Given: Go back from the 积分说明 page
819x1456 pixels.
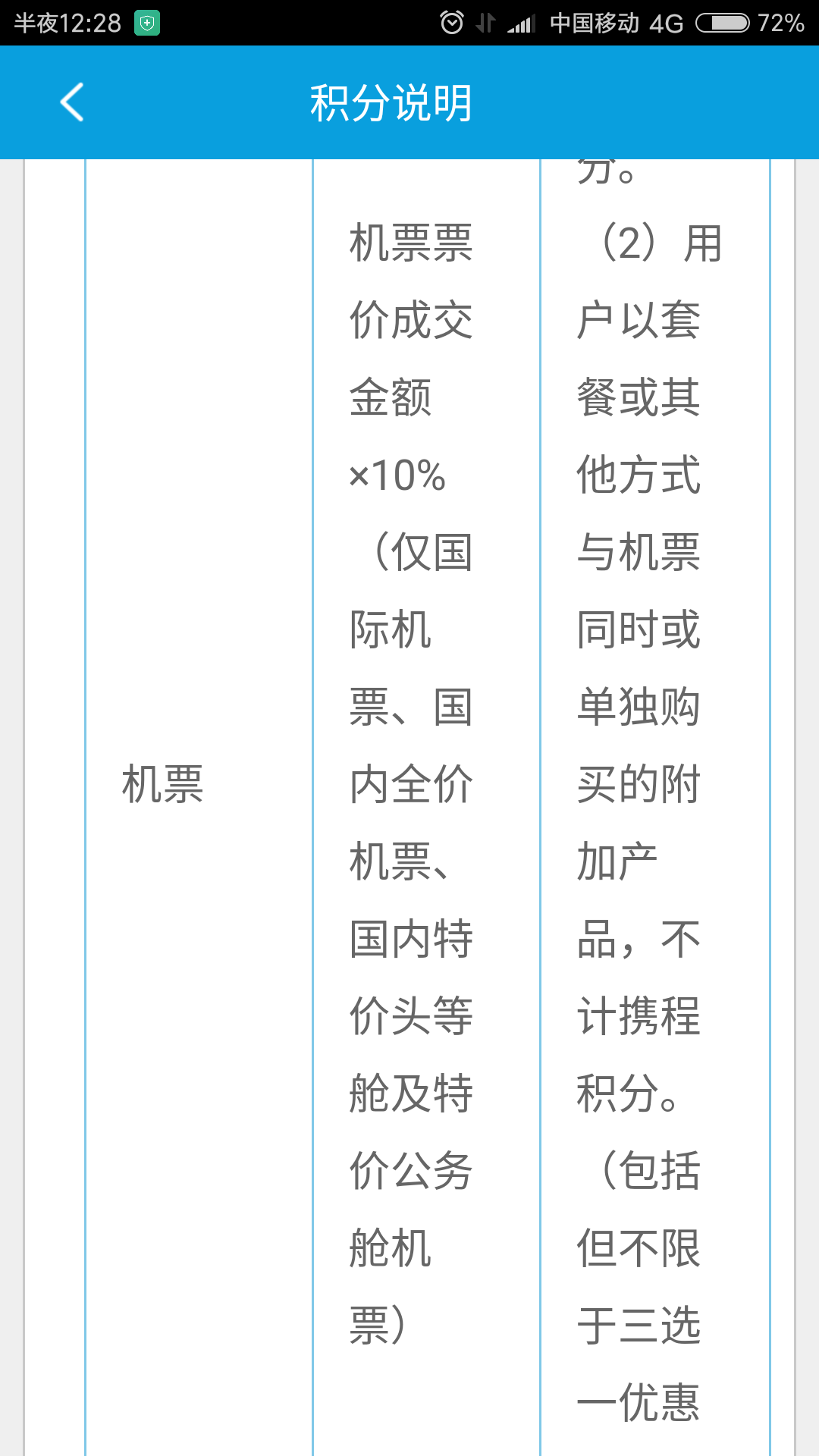Looking at the screenshot, I should click(72, 102).
